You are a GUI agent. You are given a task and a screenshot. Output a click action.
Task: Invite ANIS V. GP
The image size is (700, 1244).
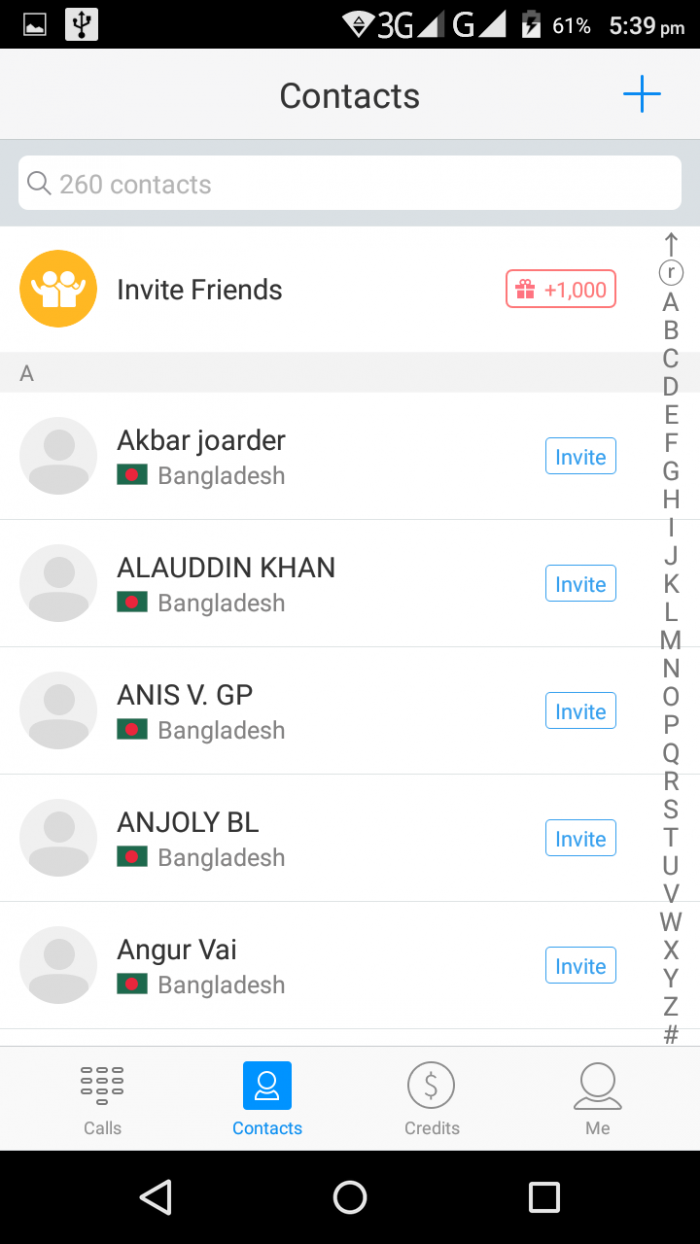pos(580,711)
